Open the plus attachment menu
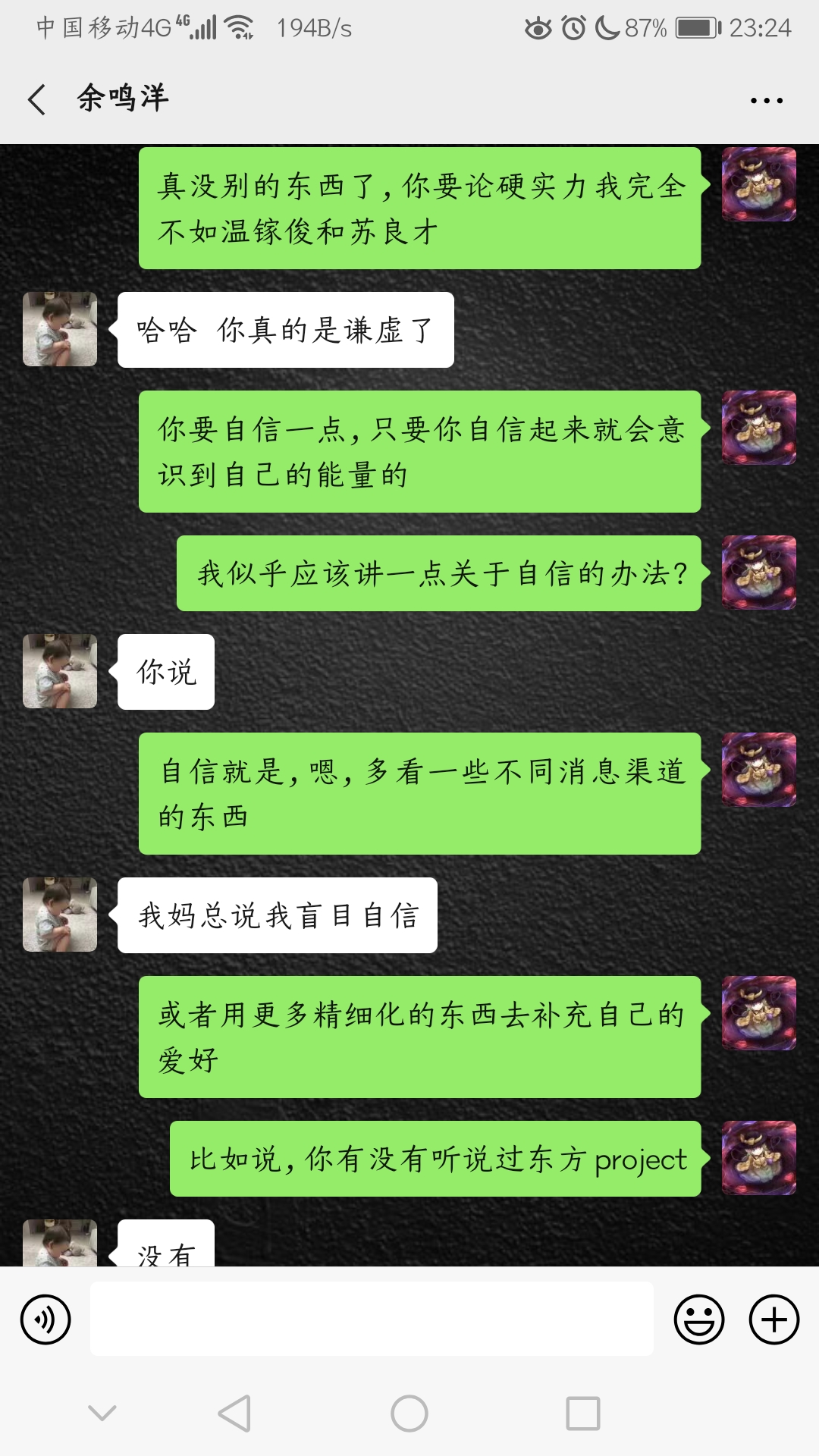819x1456 pixels. click(x=773, y=1319)
